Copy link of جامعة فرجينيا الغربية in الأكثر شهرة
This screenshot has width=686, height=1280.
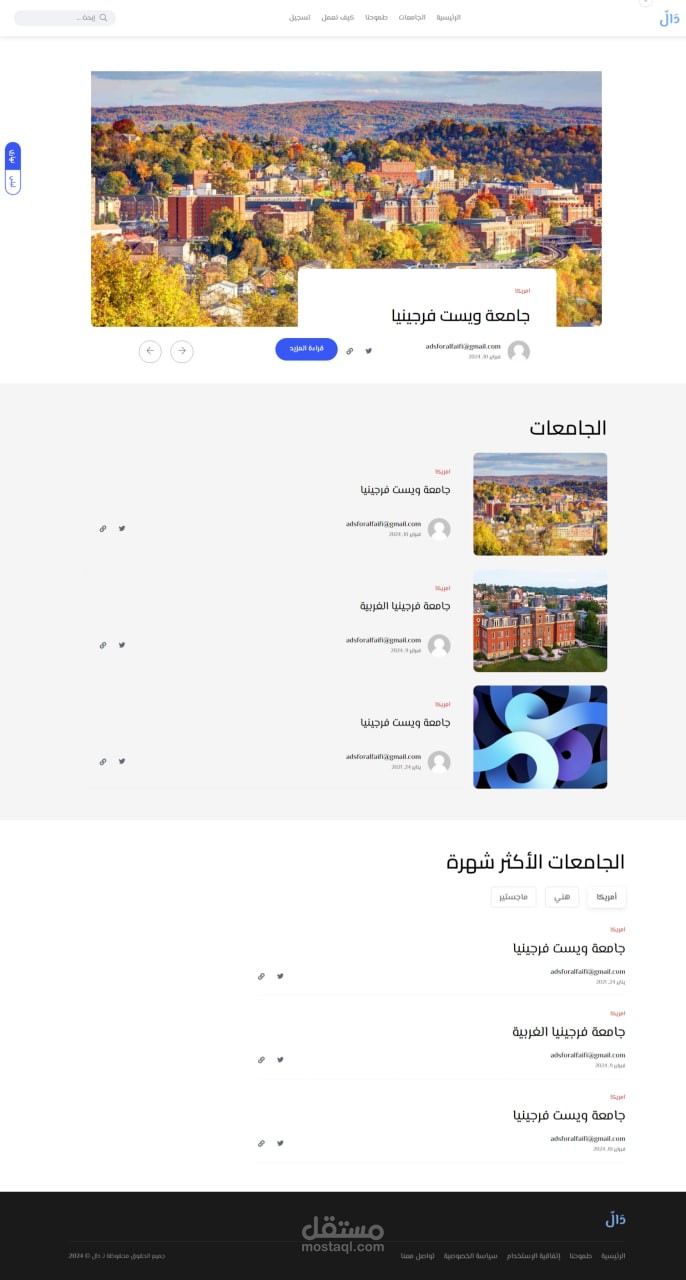point(261,1059)
